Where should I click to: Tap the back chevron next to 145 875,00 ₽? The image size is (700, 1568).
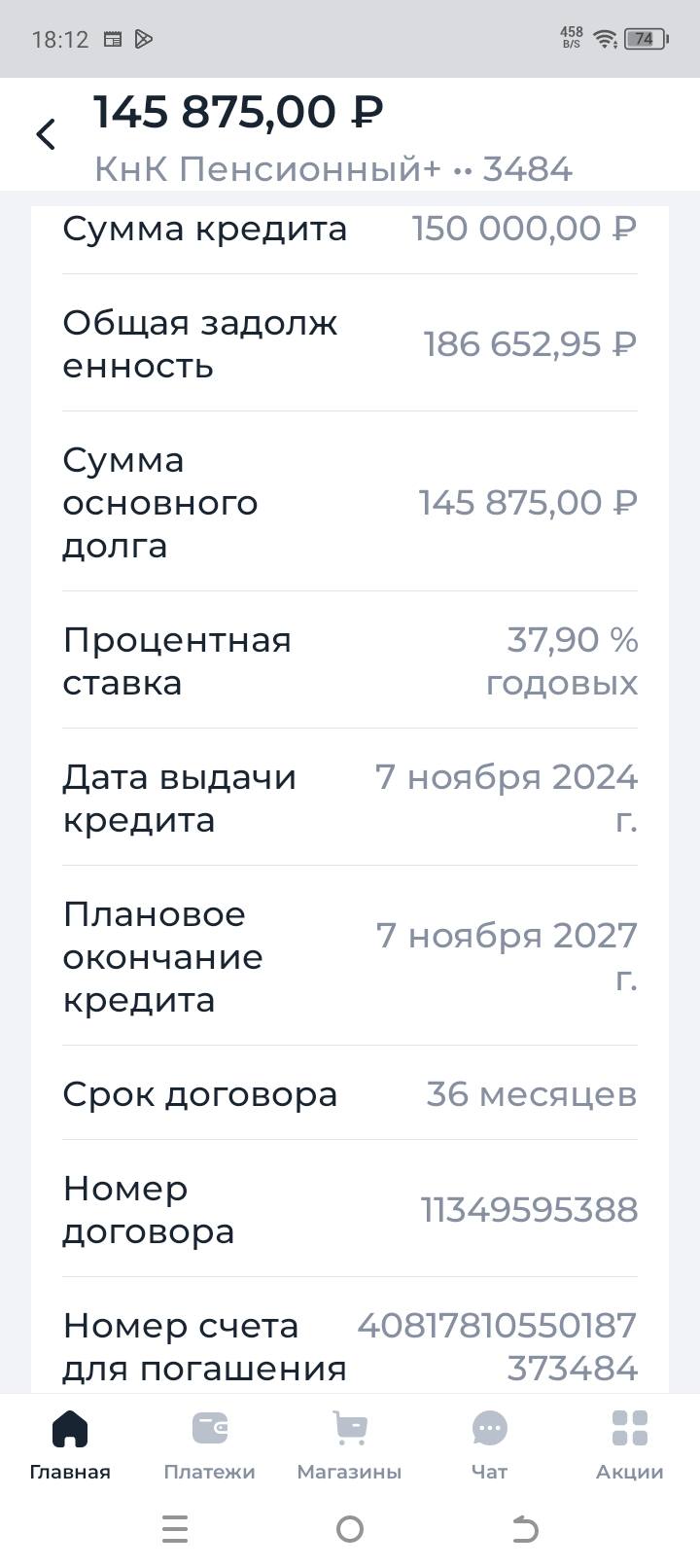[45, 134]
